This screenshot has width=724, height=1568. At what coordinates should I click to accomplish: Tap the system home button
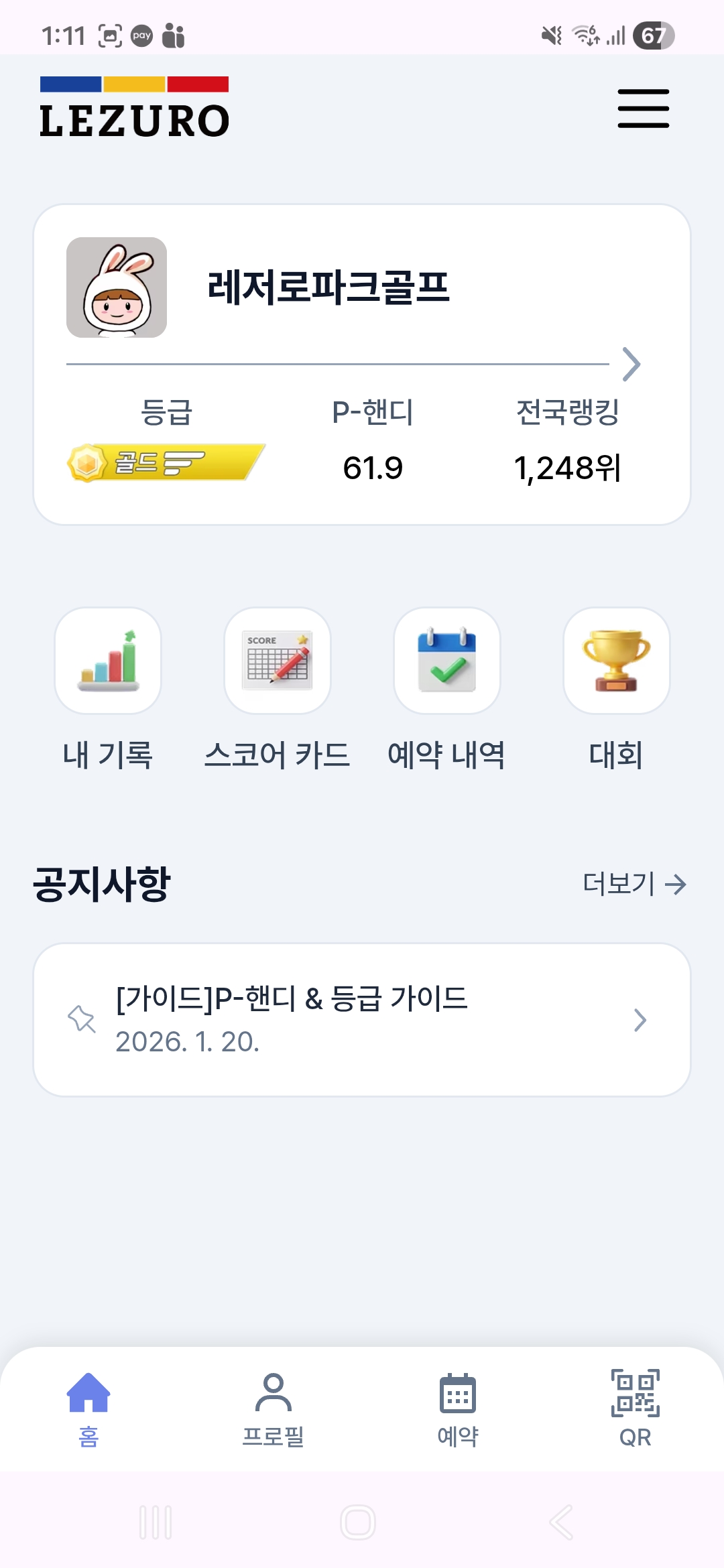click(x=358, y=1522)
